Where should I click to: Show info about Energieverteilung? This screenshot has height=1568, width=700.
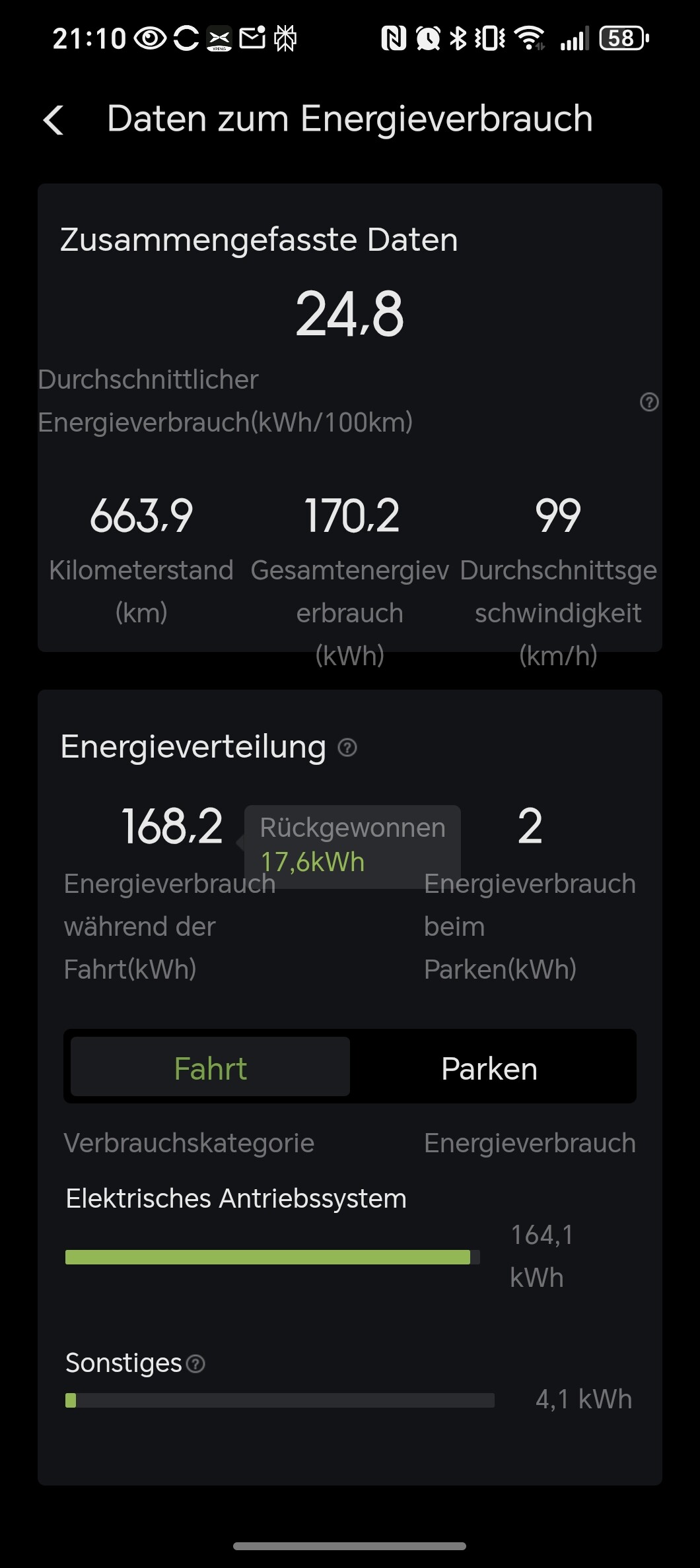[x=347, y=748]
